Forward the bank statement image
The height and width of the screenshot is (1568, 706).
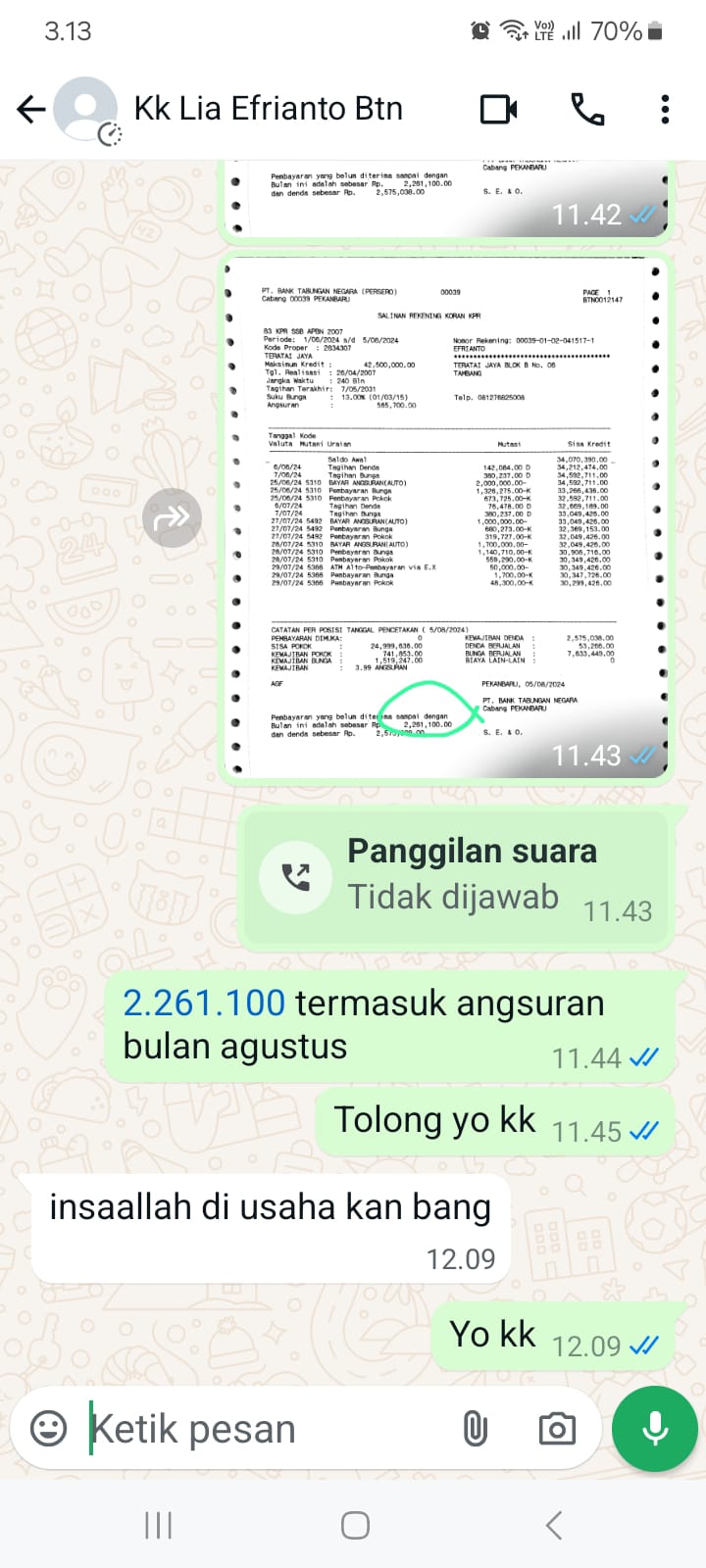pyautogui.click(x=172, y=517)
